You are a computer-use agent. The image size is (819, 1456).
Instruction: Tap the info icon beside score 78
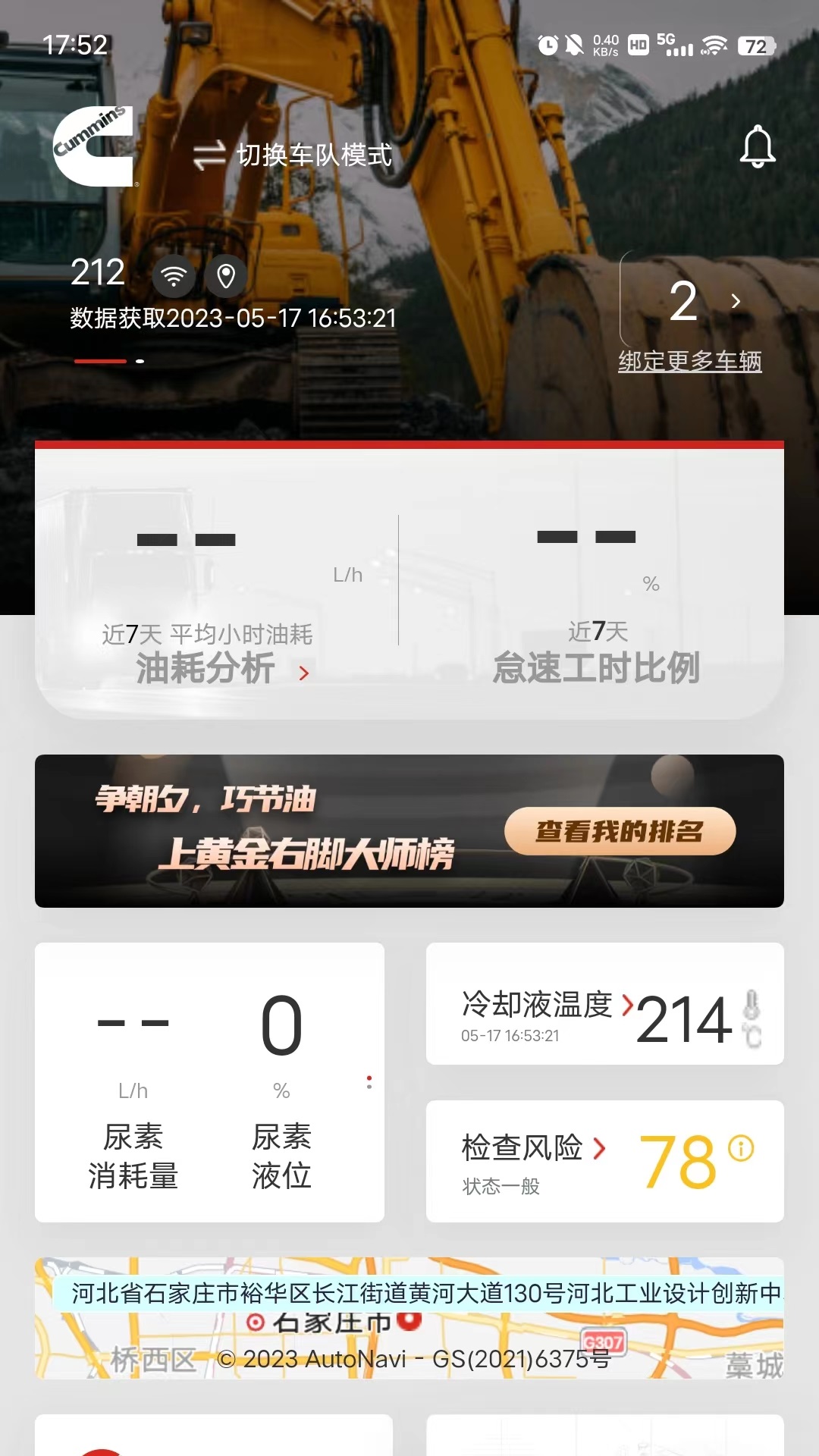click(x=741, y=1148)
